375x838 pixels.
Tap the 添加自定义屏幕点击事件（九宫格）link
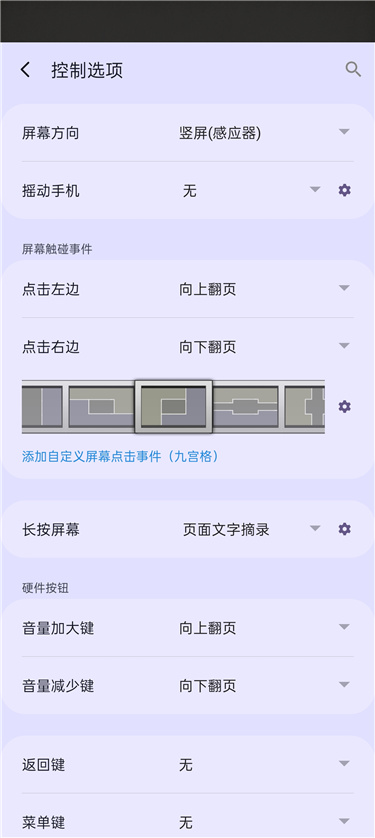tap(120, 456)
